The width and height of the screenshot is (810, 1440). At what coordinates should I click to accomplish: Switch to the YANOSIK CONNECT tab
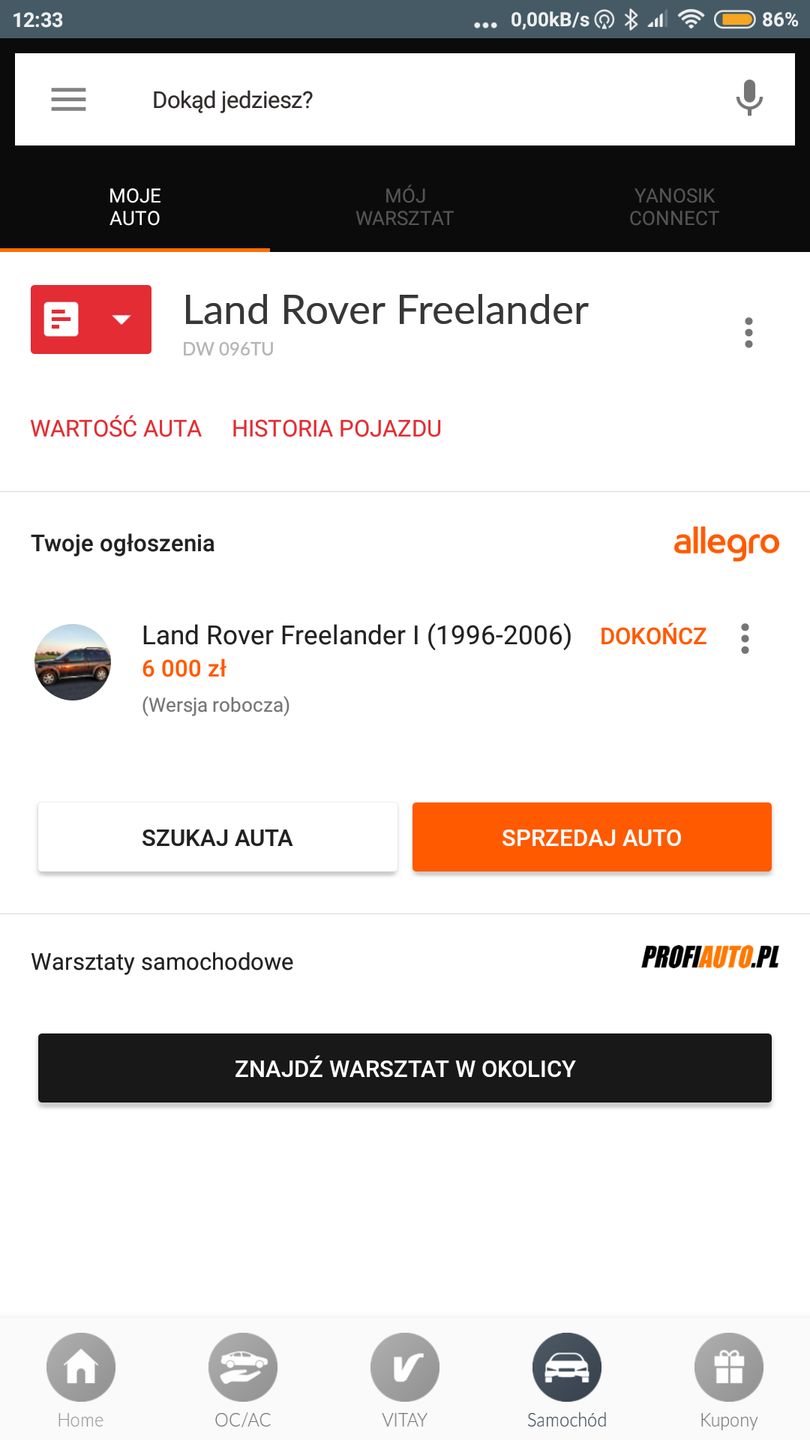click(x=674, y=207)
